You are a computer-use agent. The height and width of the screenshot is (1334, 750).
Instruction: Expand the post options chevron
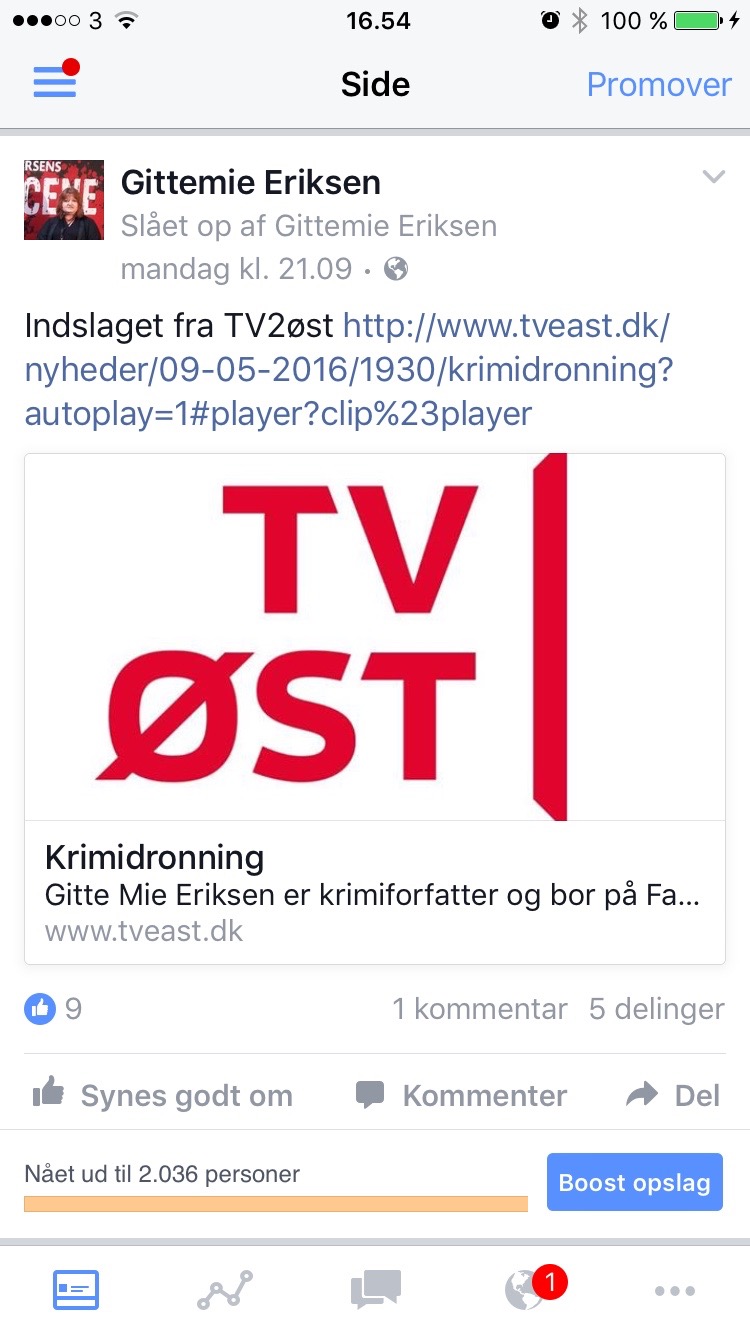coord(713,178)
